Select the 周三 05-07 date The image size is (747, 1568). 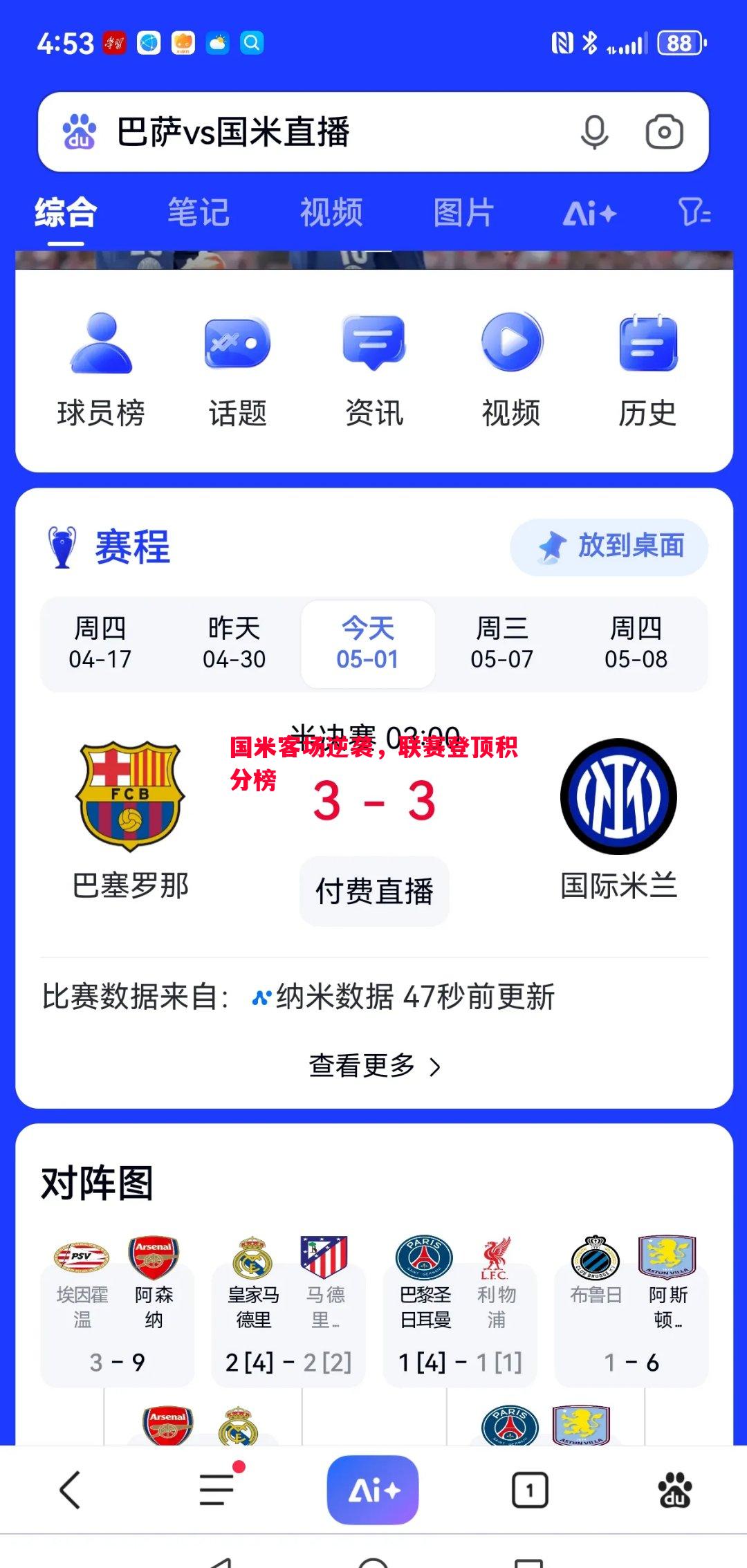pos(501,643)
